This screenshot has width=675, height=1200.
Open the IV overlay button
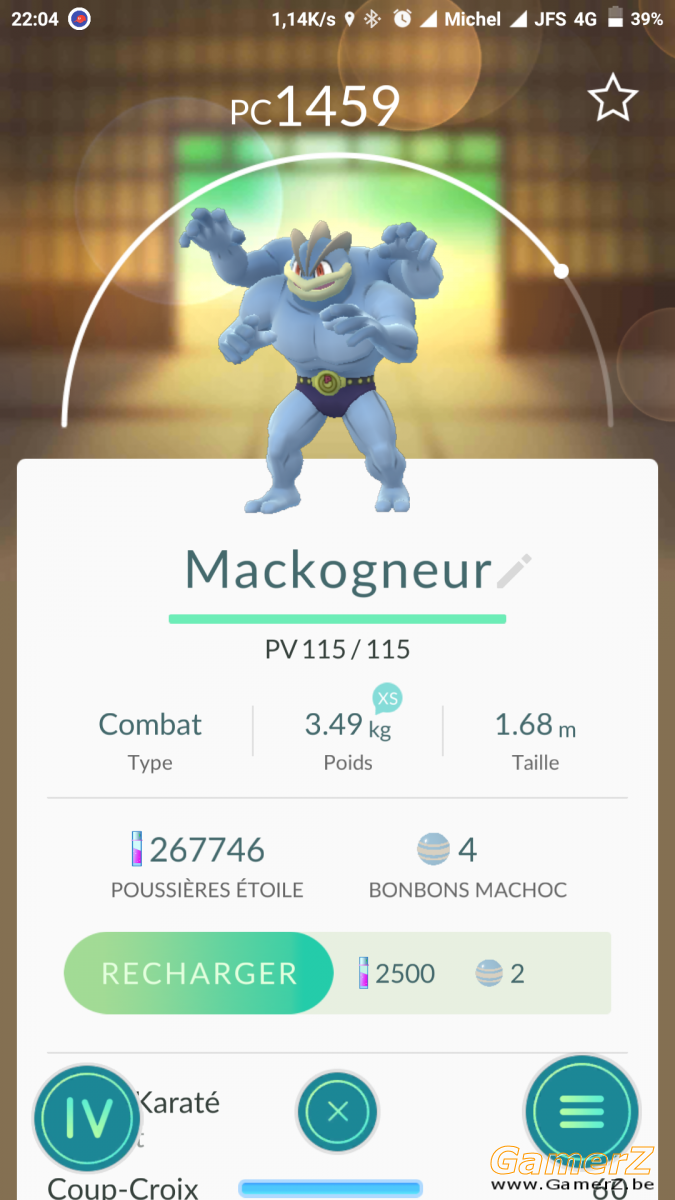pyautogui.click(x=86, y=1118)
